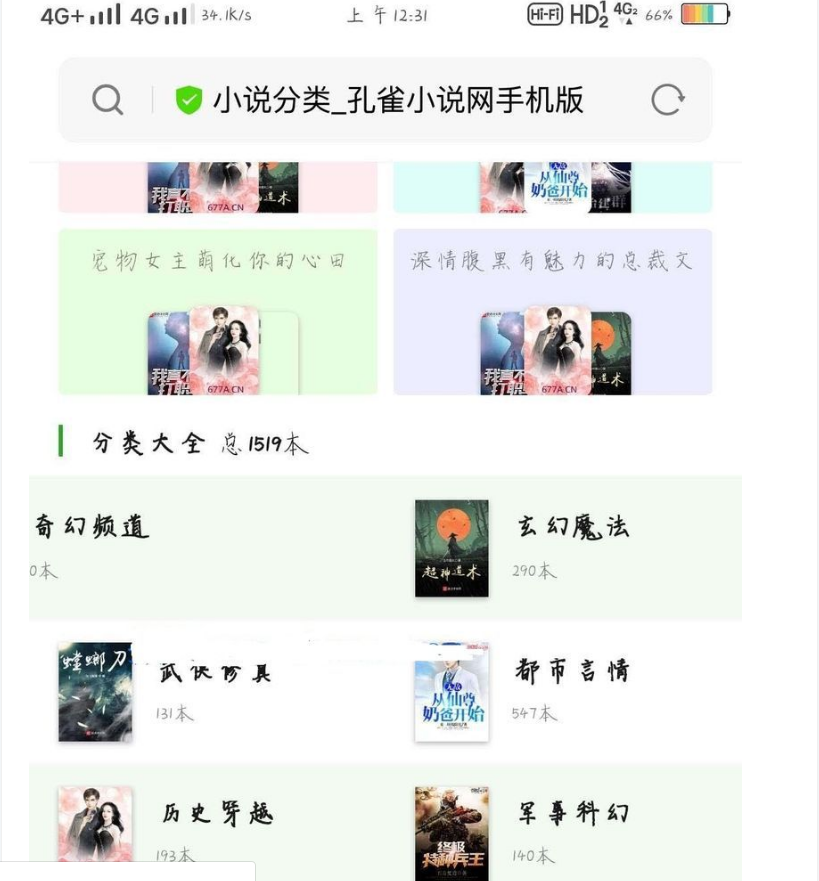
Task: Open the 奇幻频道 category
Action: pos(92,527)
